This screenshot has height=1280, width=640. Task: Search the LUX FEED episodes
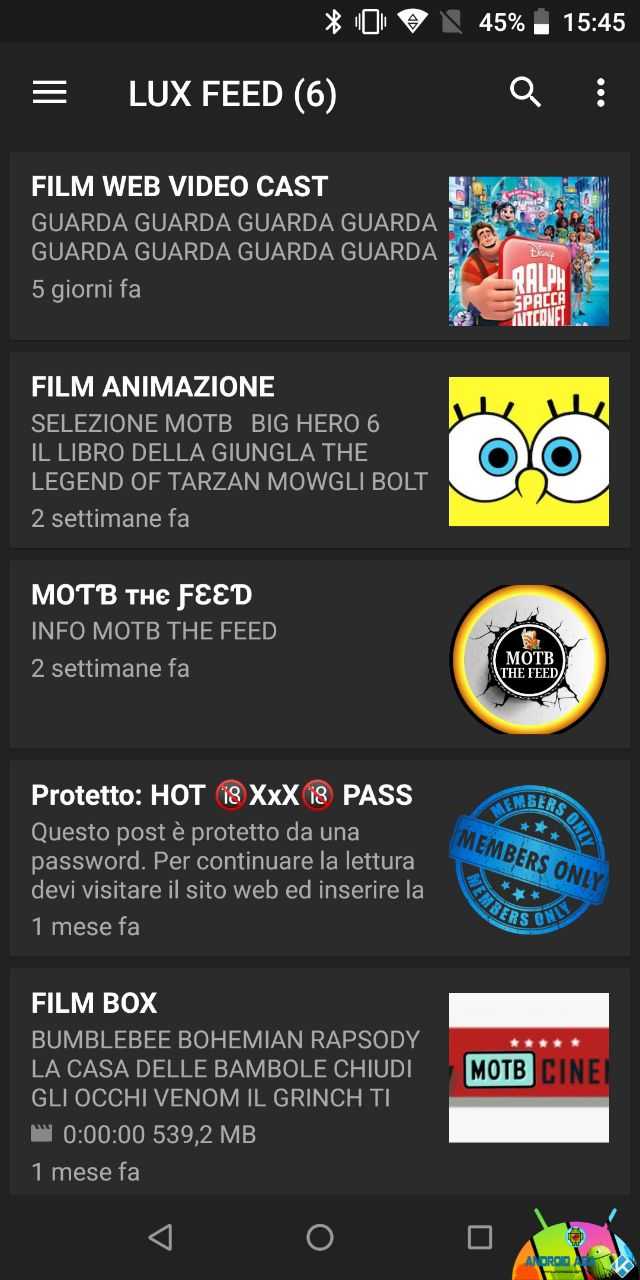pyautogui.click(x=526, y=92)
